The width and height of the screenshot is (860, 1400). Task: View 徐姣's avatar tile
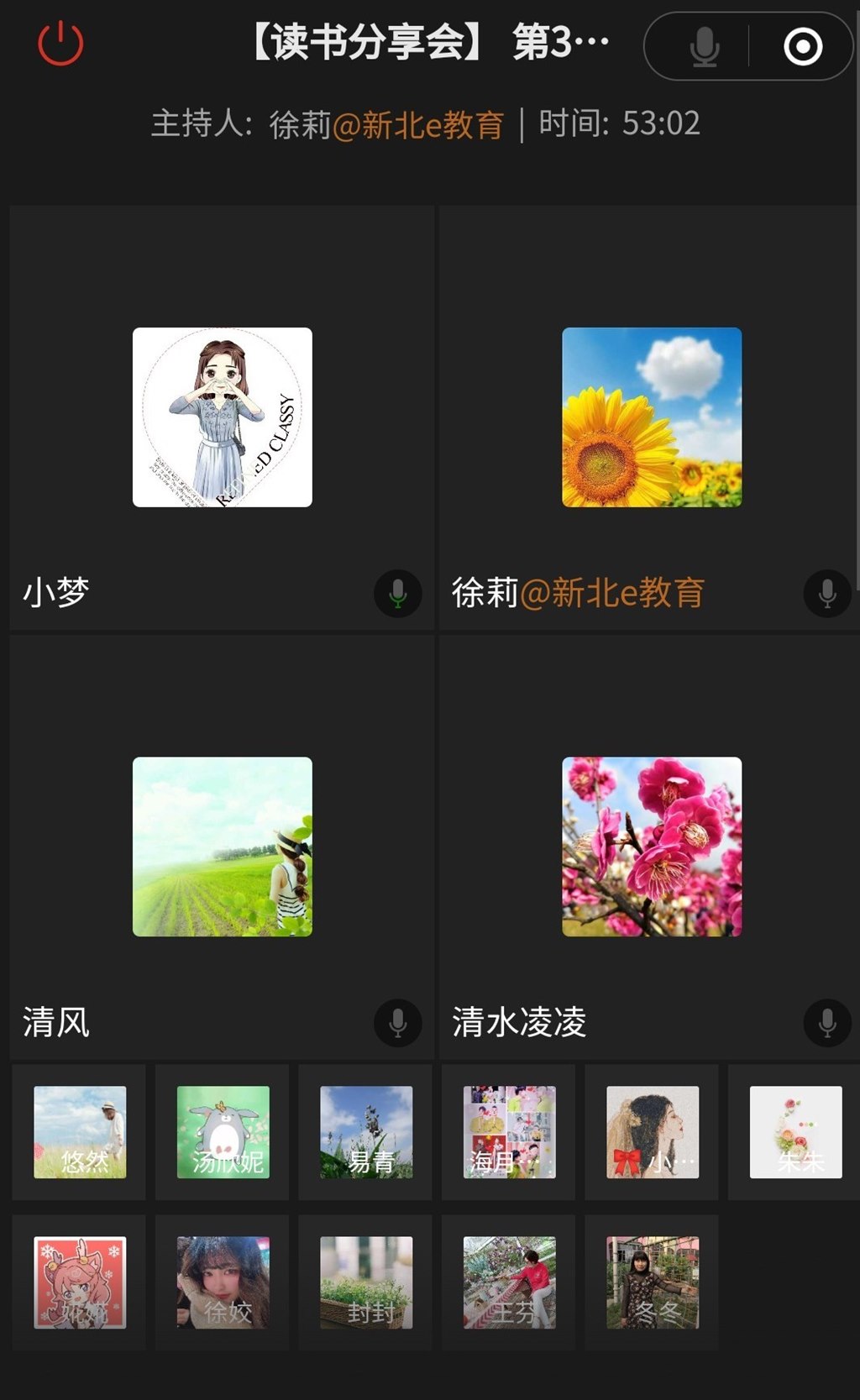point(223,1282)
